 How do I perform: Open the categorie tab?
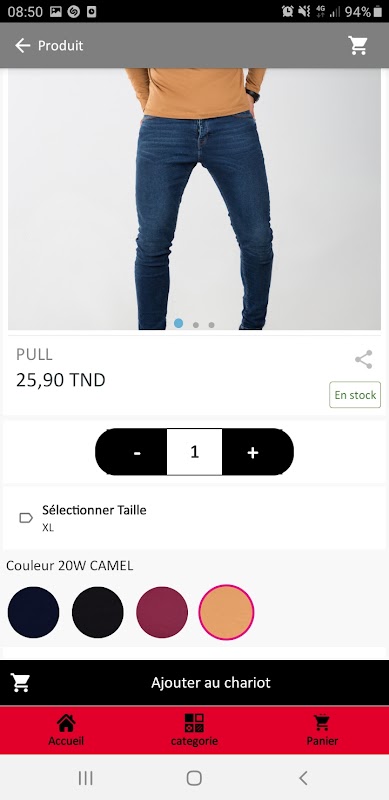(194, 730)
